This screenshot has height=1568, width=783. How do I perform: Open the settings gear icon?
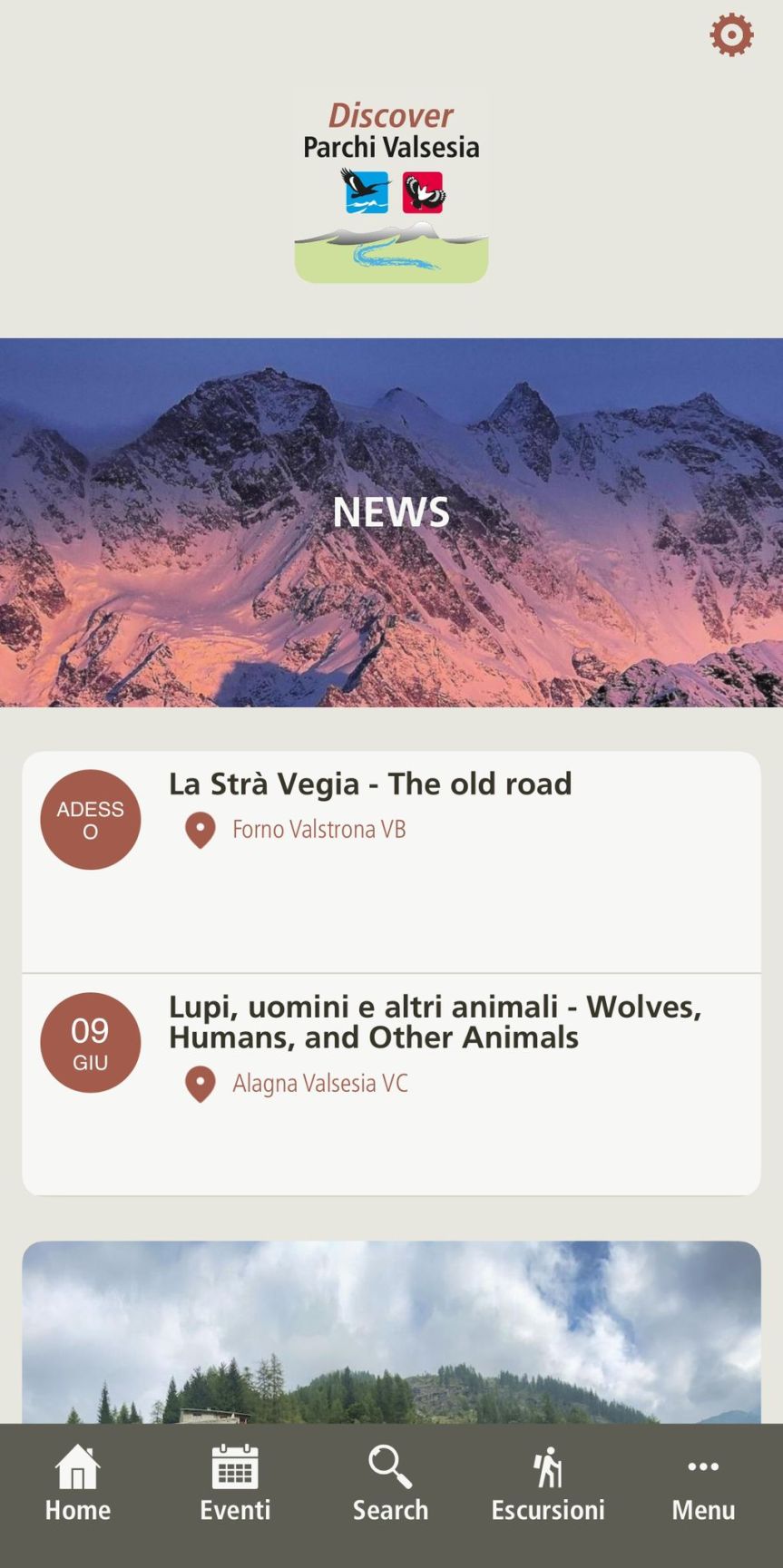tap(730, 35)
